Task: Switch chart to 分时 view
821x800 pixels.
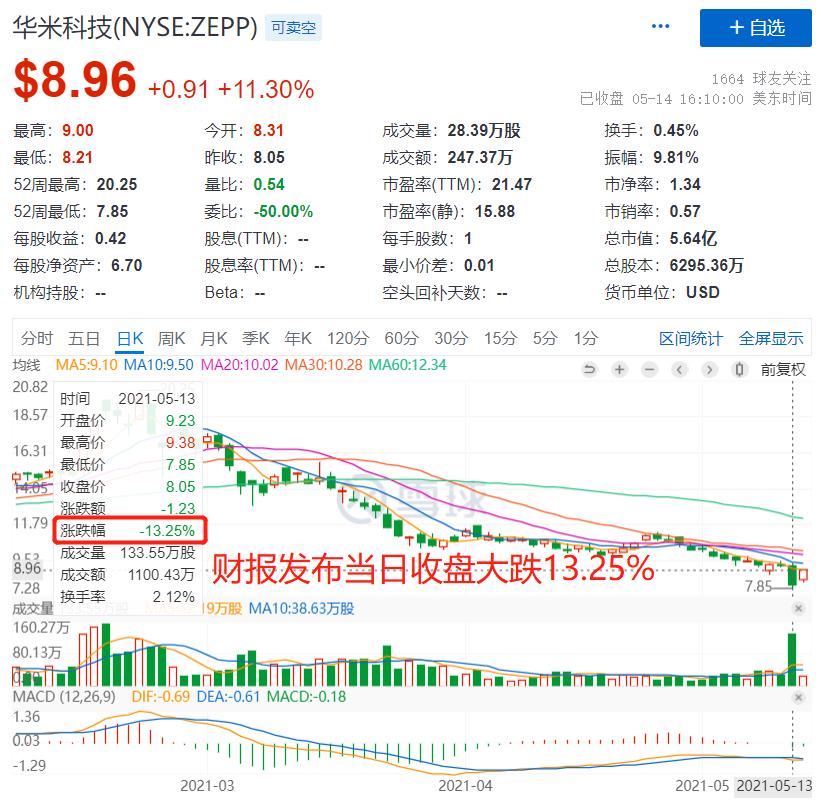Action: click(37, 338)
